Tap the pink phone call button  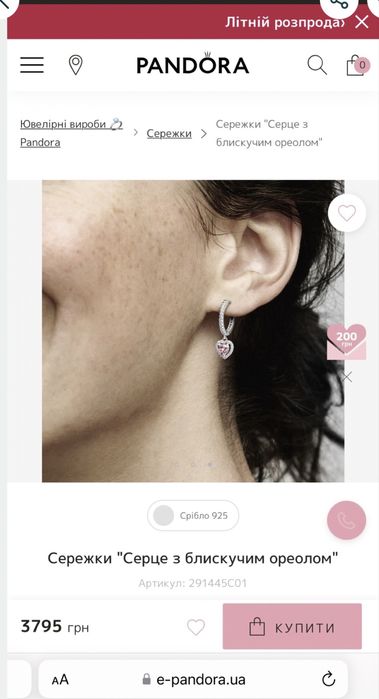[x=346, y=520]
